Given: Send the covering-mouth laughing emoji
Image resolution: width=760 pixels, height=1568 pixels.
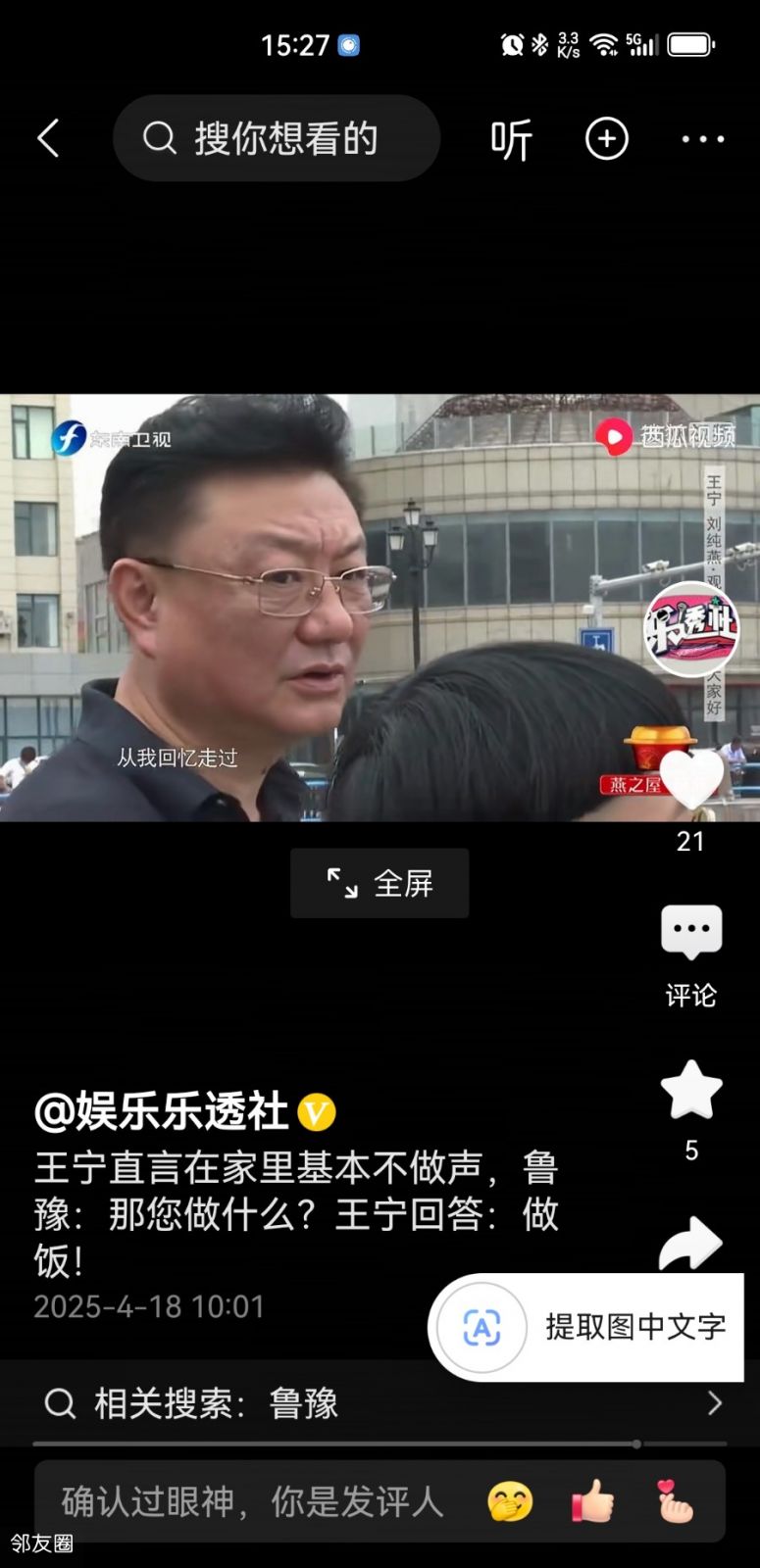Looking at the screenshot, I should click(510, 1501).
